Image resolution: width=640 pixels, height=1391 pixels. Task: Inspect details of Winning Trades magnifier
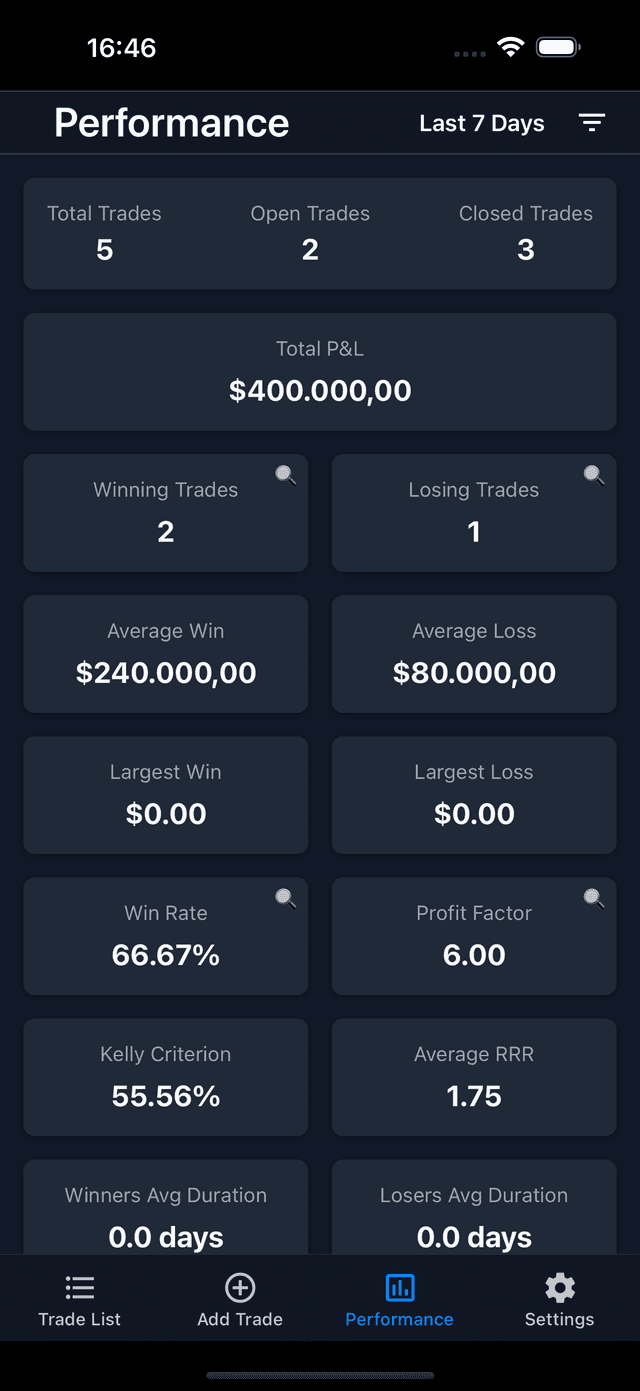click(x=286, y=476)
